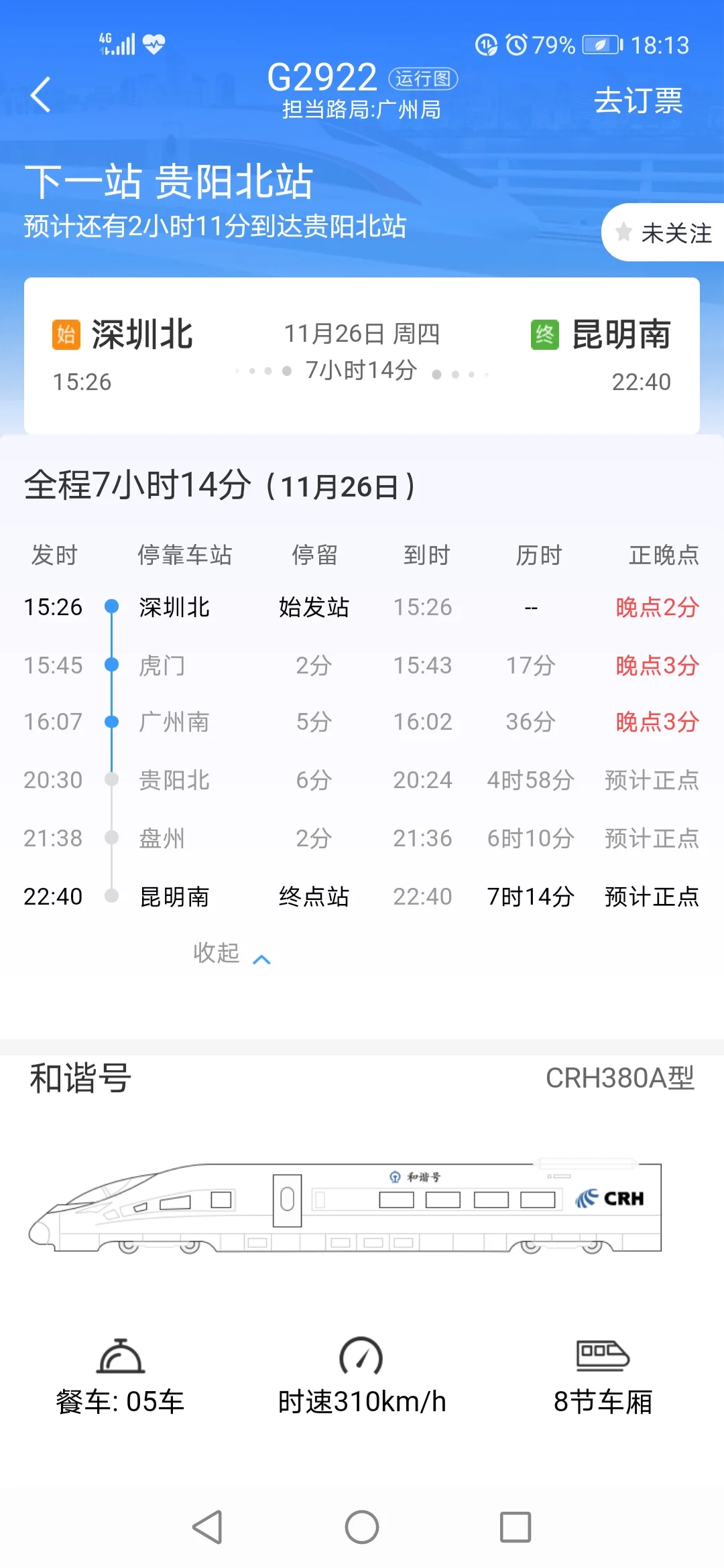Image resolution: width=724 pixels, height=1568 pixels.
Task: Switch to 正晚点 column header
Action: 662,554
